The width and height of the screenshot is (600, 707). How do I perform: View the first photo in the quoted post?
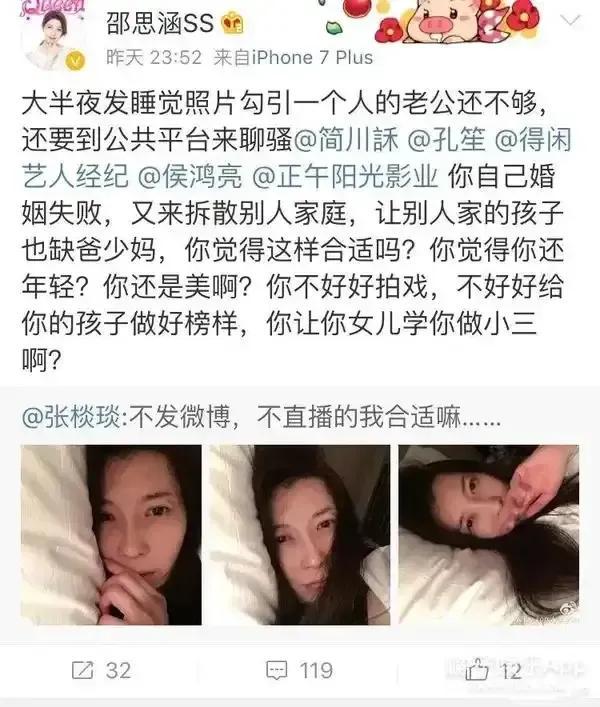tap(111, 535)
